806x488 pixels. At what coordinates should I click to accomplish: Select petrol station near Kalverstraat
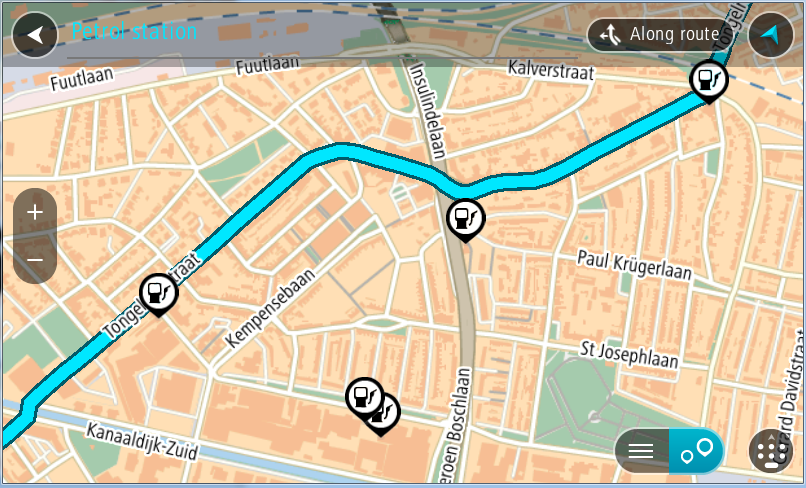click(708, 79)
